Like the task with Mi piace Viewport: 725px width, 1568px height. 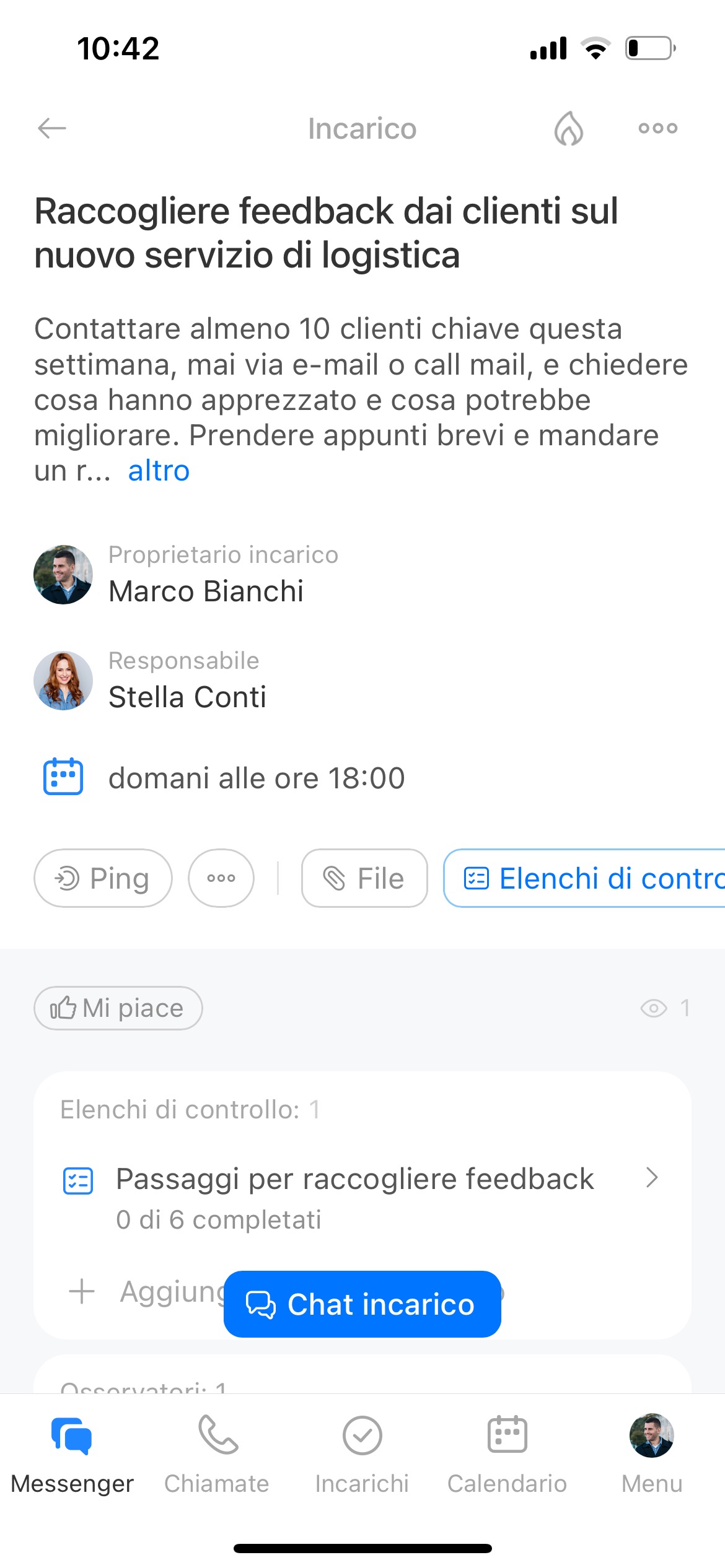pyautogui.click(x=118, y=1008)
